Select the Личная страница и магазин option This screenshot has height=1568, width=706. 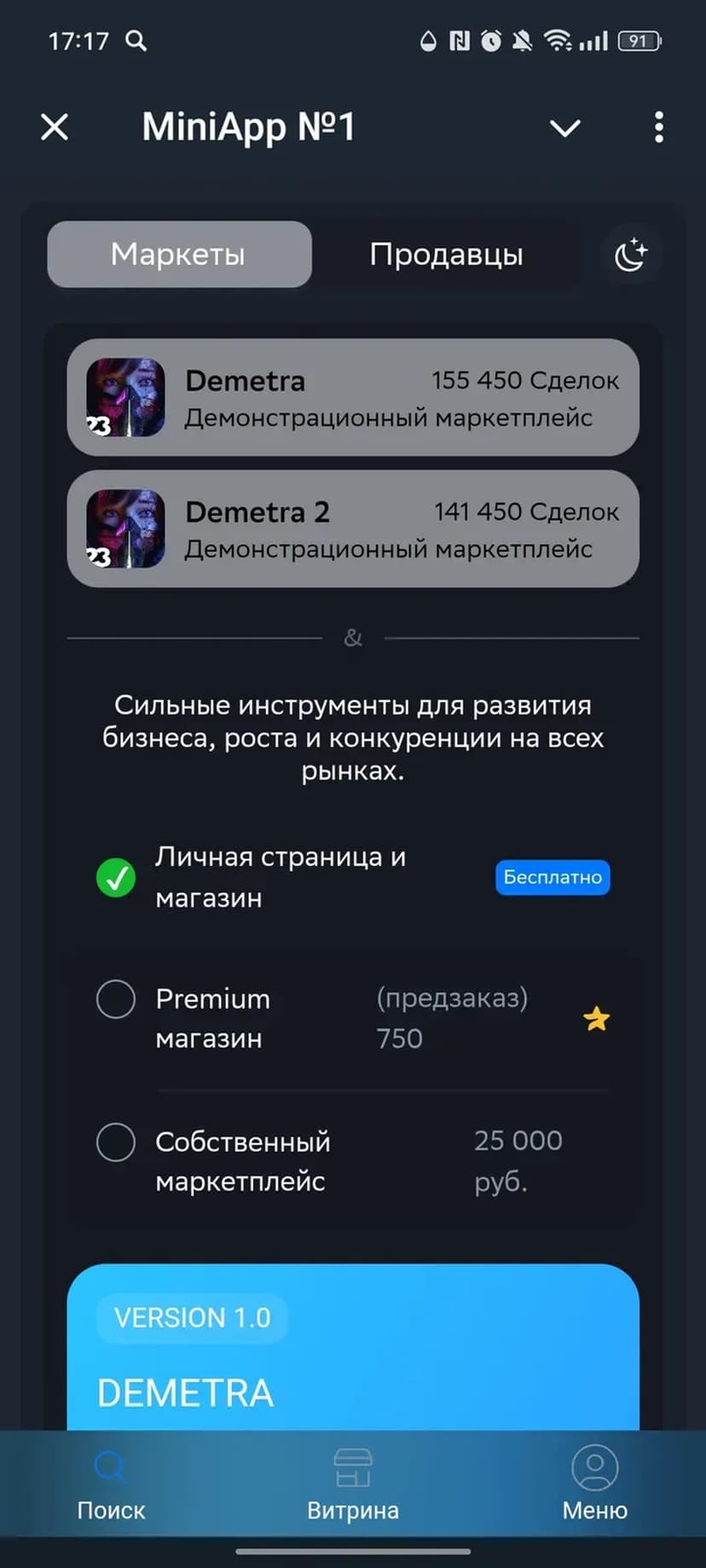coord(116,878)
